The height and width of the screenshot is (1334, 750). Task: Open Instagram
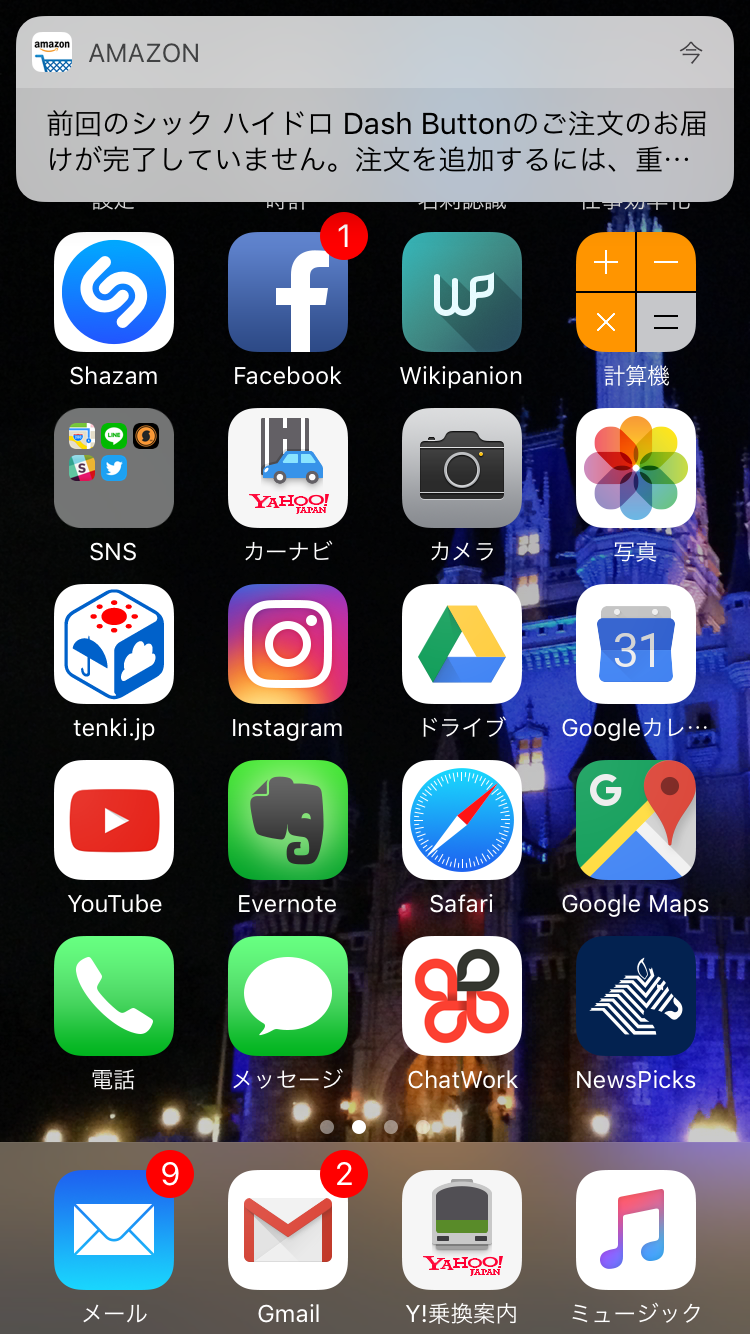click(288, 644)
